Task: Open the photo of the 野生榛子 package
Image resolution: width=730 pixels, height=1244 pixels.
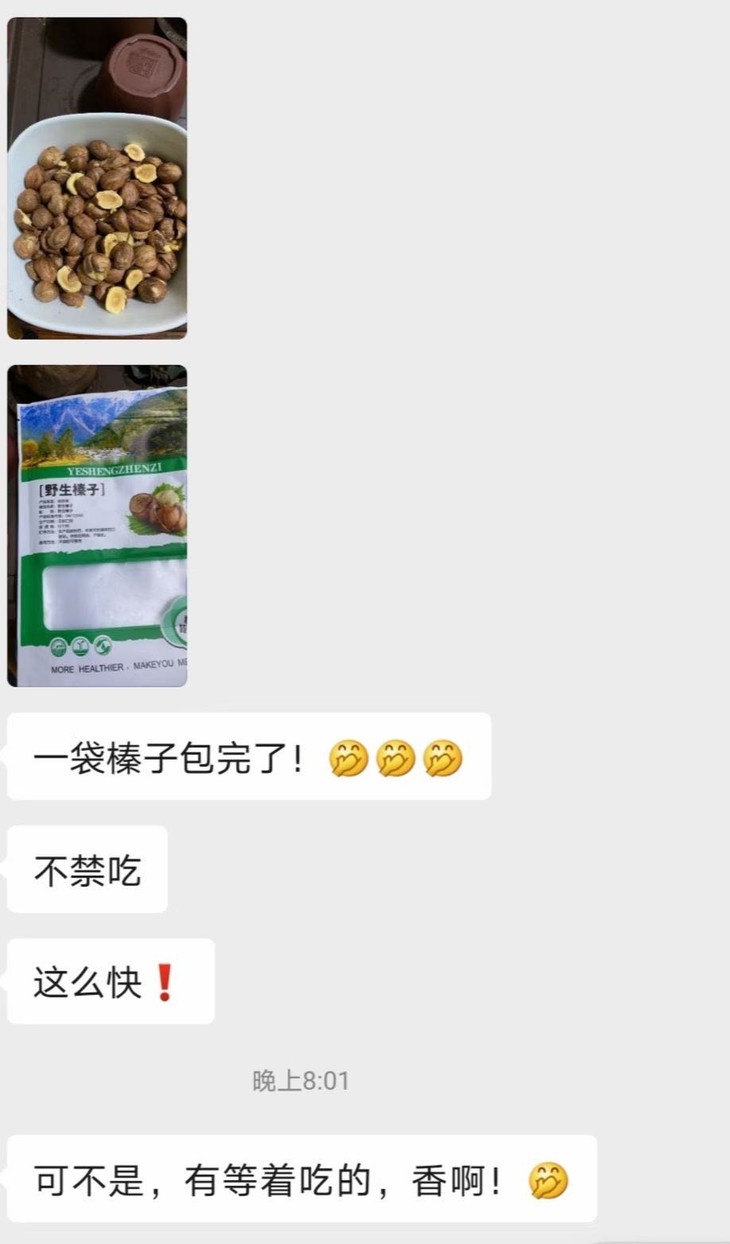Action: click(x=97, y=525)
